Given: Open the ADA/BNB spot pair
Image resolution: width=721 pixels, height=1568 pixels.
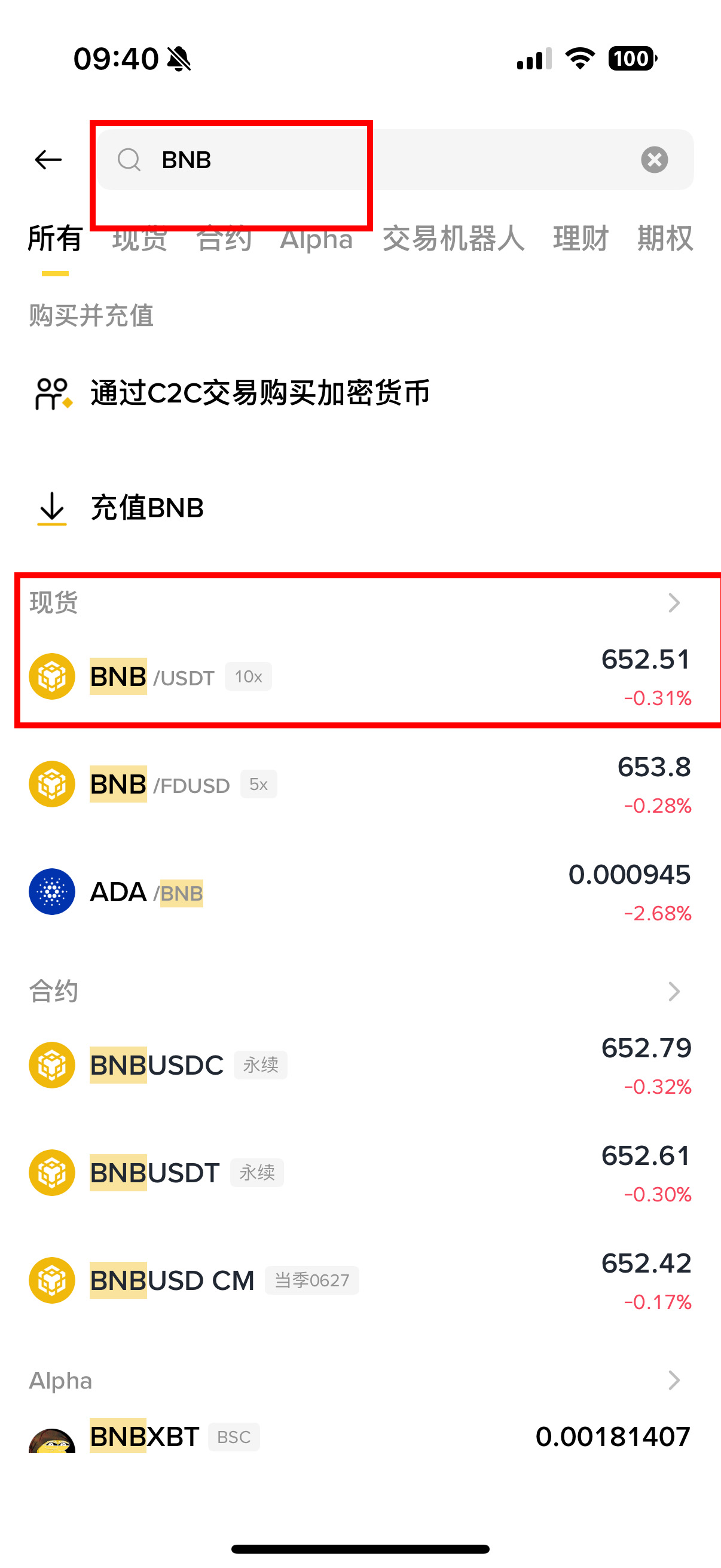Looking at the screenshot, I should tap(360, 892).
